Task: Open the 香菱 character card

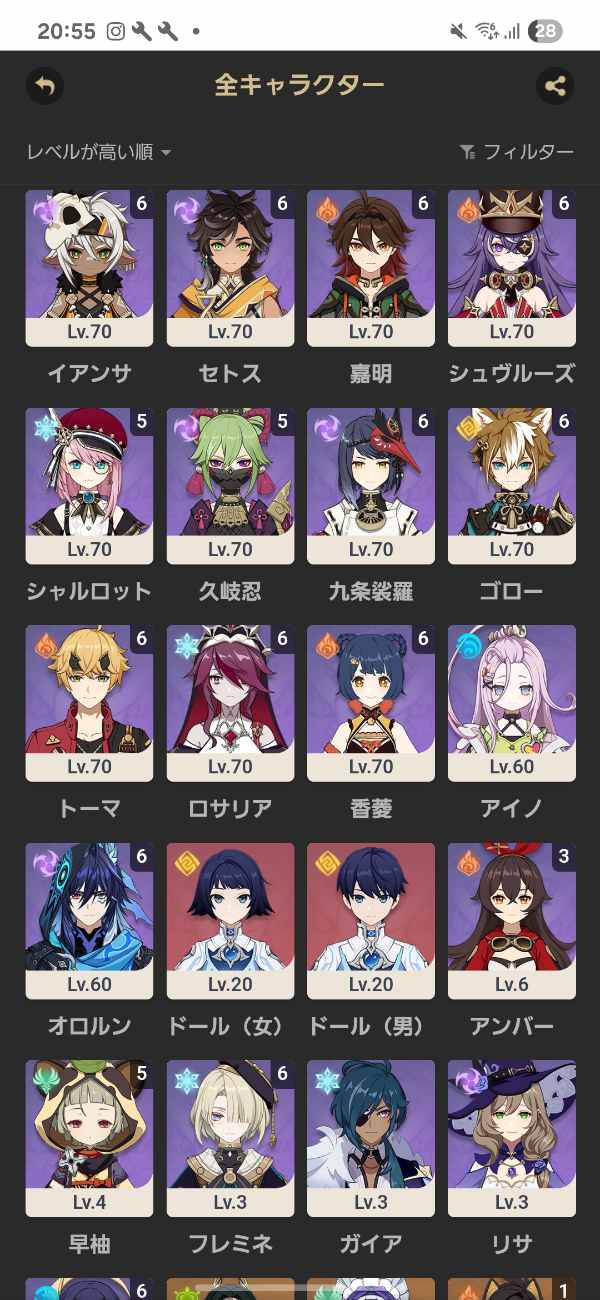Action: pos(371,702)
